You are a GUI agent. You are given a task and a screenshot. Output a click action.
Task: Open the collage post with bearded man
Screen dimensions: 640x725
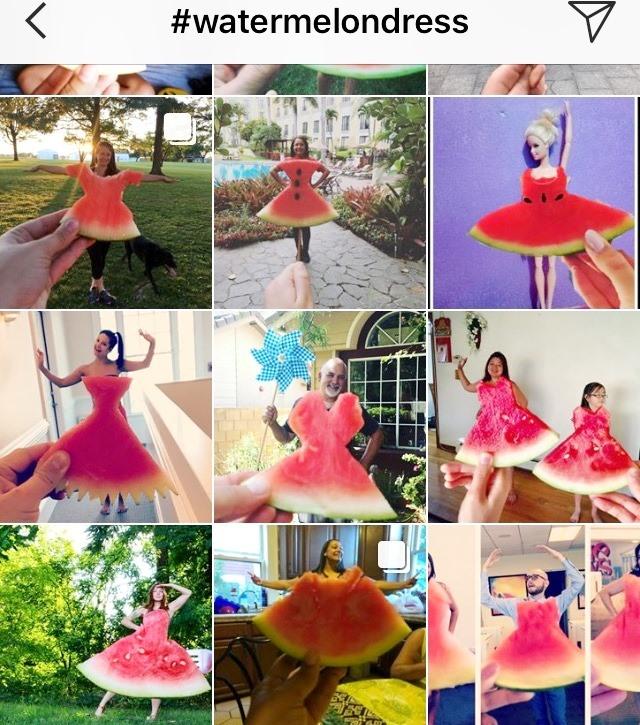(x=535, y=625)
